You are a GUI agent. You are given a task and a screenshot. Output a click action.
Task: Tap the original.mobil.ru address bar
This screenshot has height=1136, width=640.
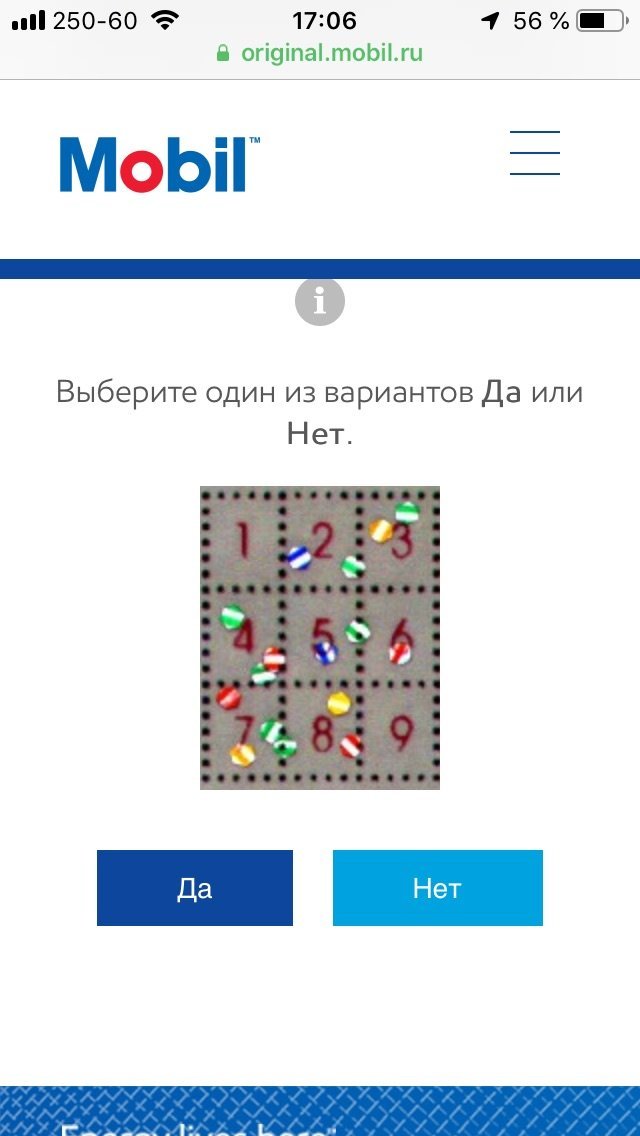(x=320, y=53)
